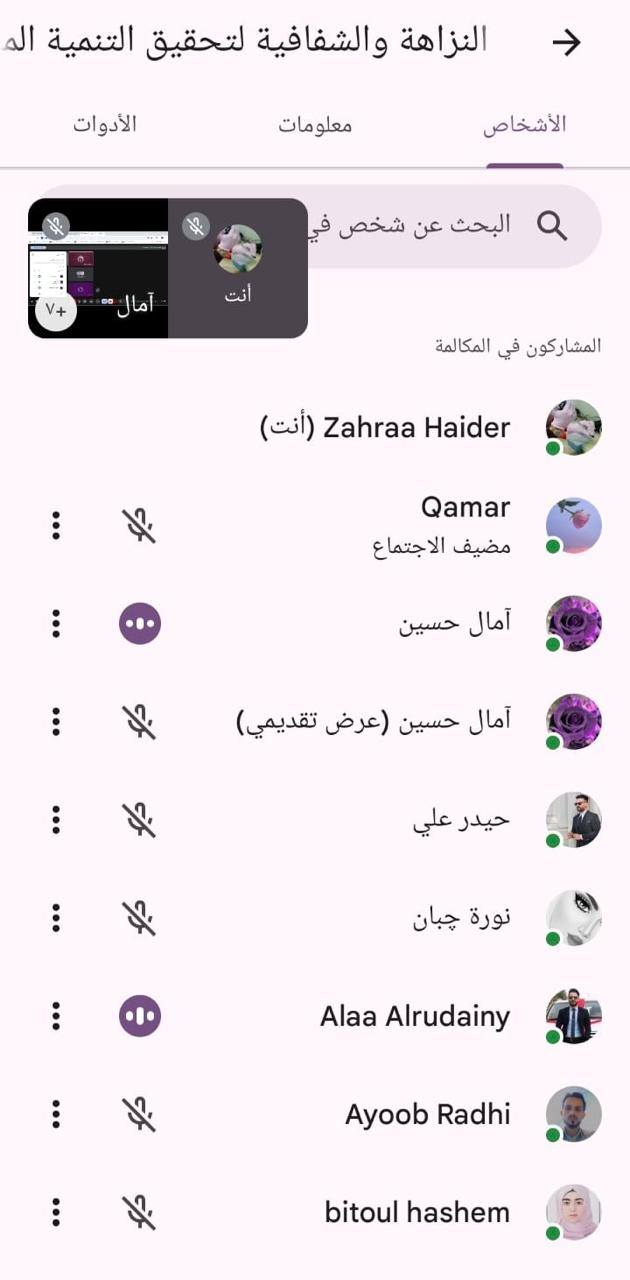Tap the muted mic icon for Qamar
The height and width of the screenshot is (1280, 630).
(x=140, y=526)
